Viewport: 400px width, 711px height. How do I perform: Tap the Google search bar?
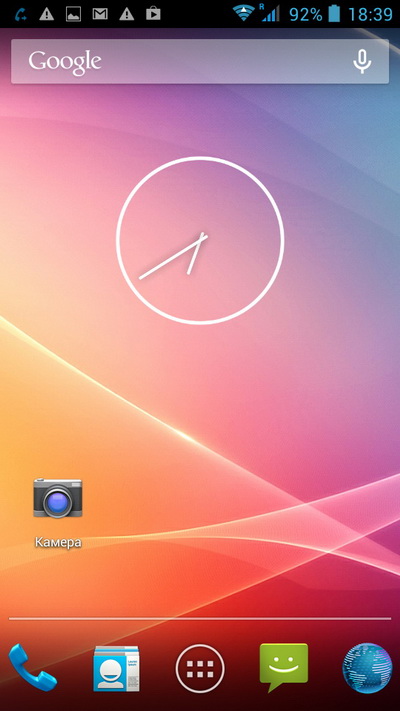click(200, 61)
